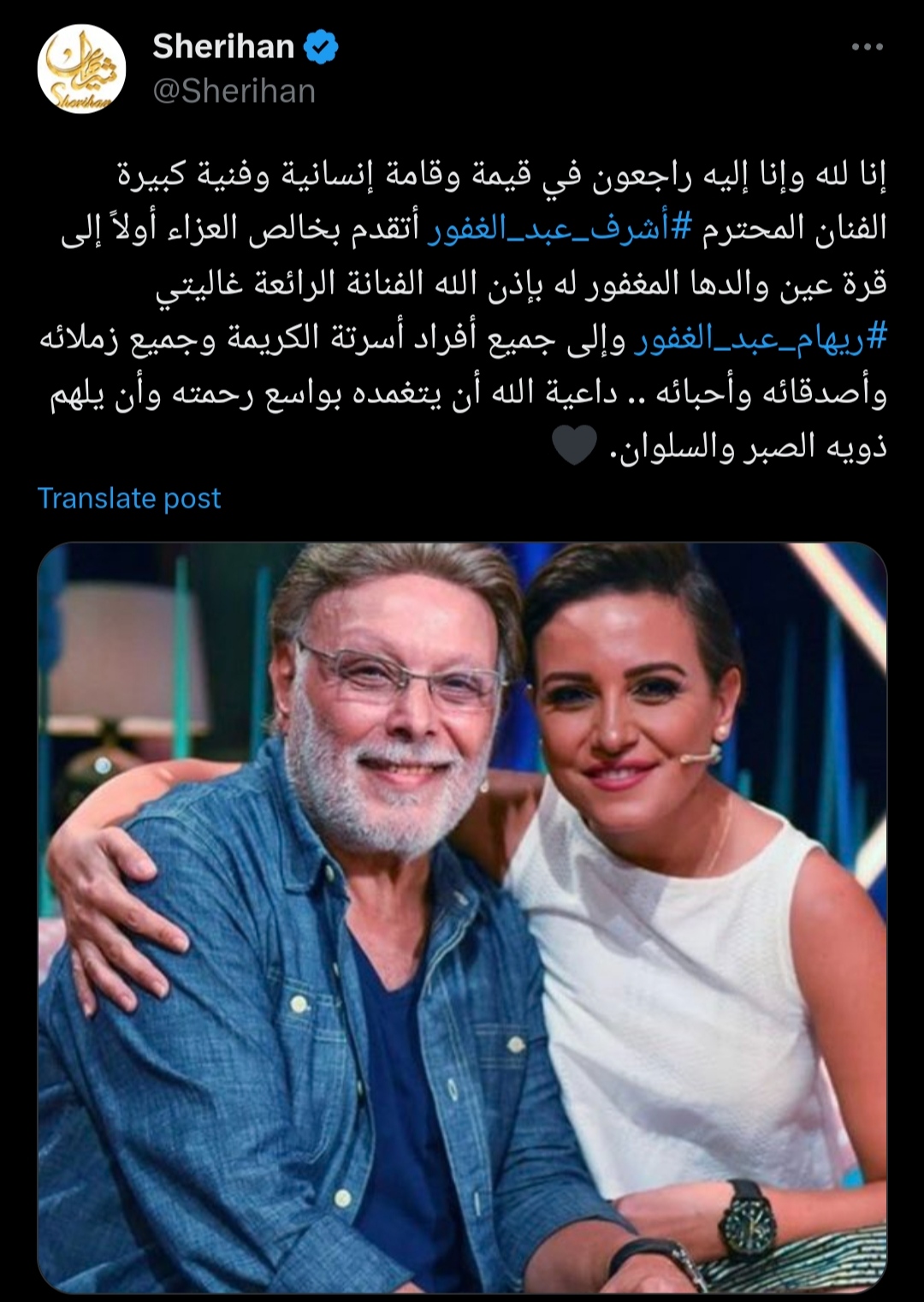Image resolution: width=924 pixels, height=1302 pixels.
Task: Open the Sherihan account name
Action: click(223, 46)
